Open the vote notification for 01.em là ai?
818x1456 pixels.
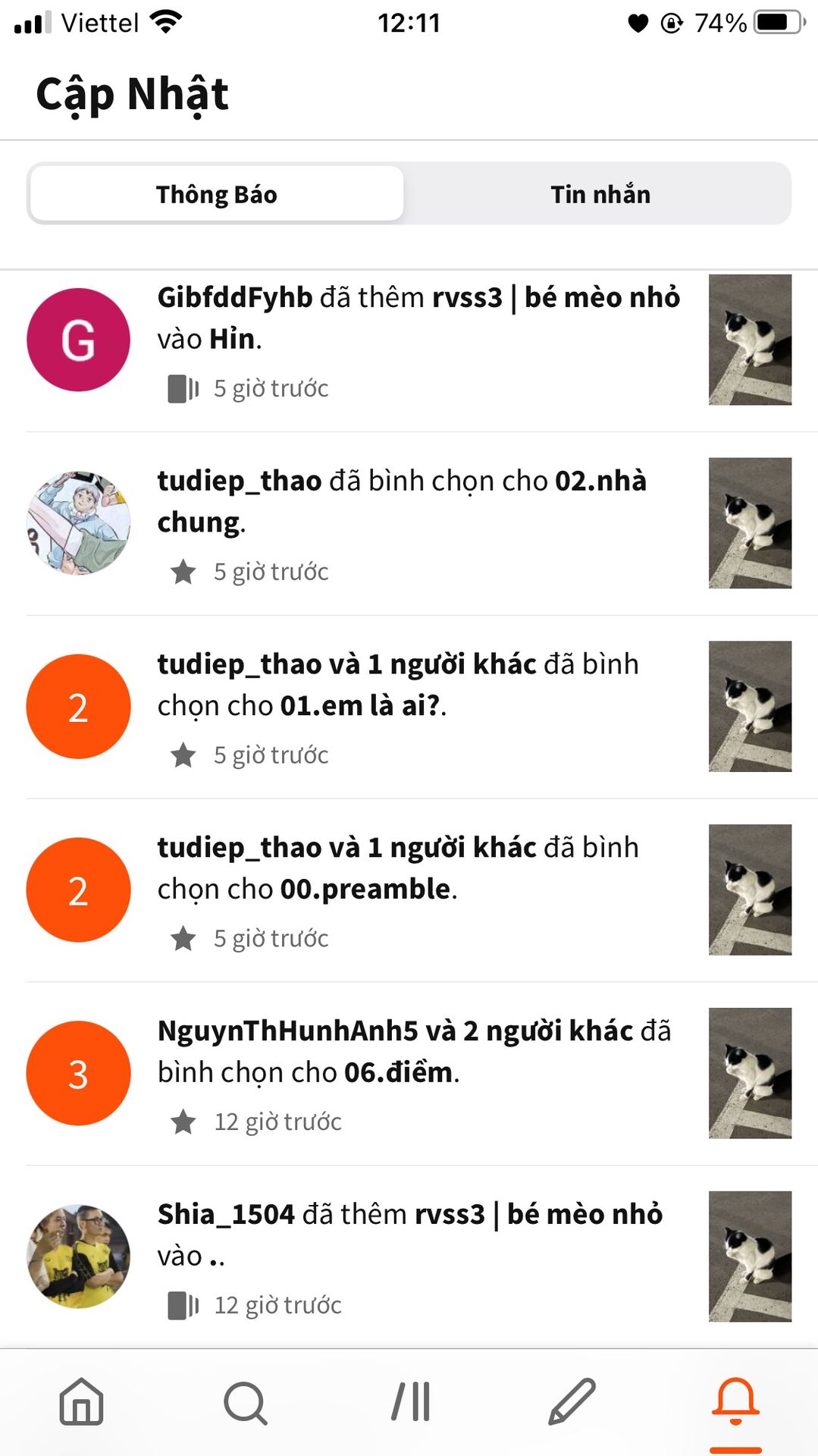[x=417, y=707]
